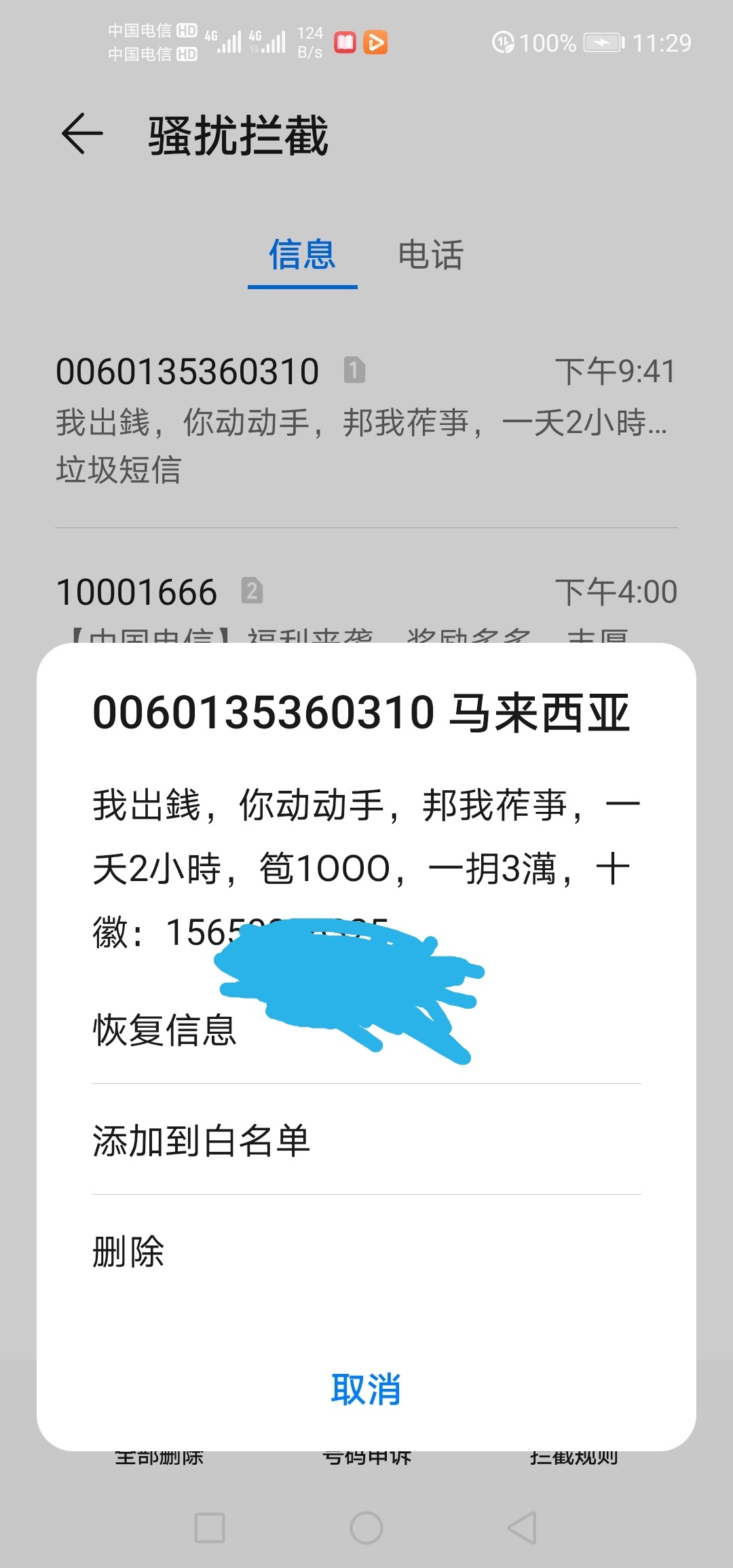Tap 删除 to delete this blocked message
The width and height of the screenshot is (733, 1568).
click(366, 1250)
